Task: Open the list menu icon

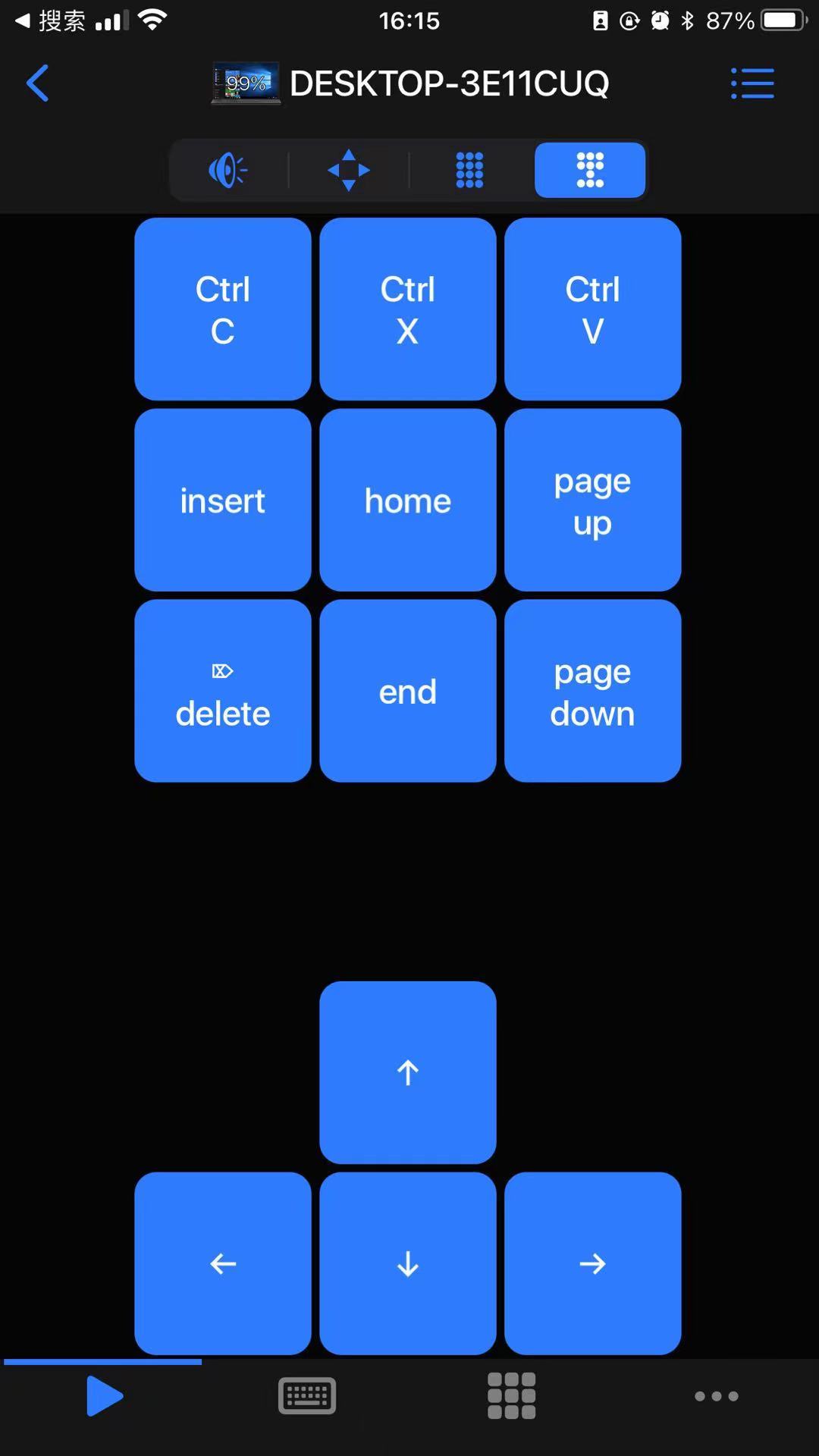Action: click(x=752, y=83)
